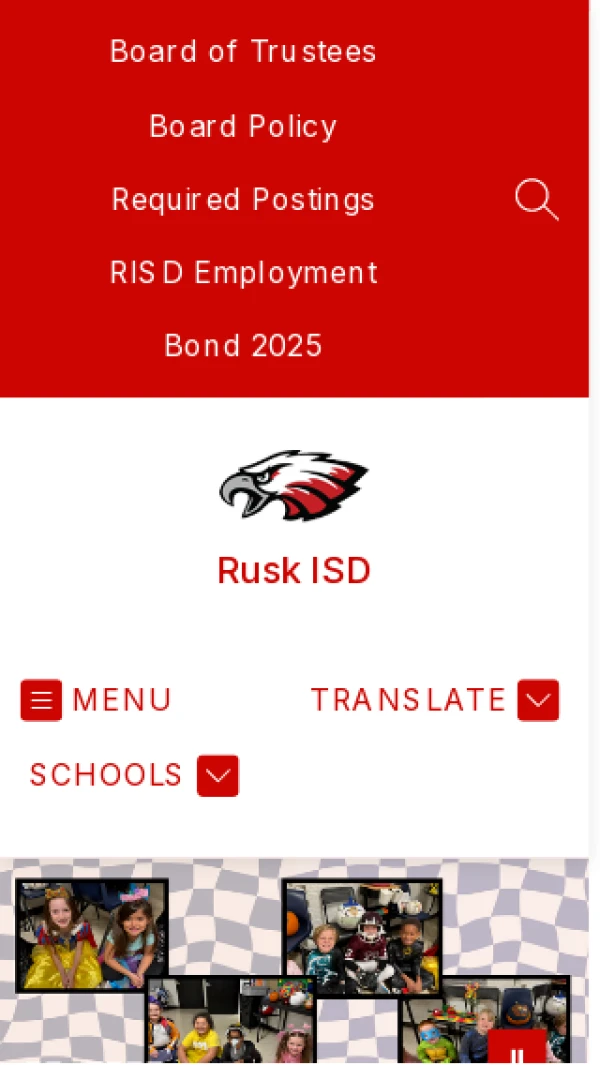This screenshot has width=600, height=1065.
Task: Open the Bond 2025 link
Action: tap(243, 346)
